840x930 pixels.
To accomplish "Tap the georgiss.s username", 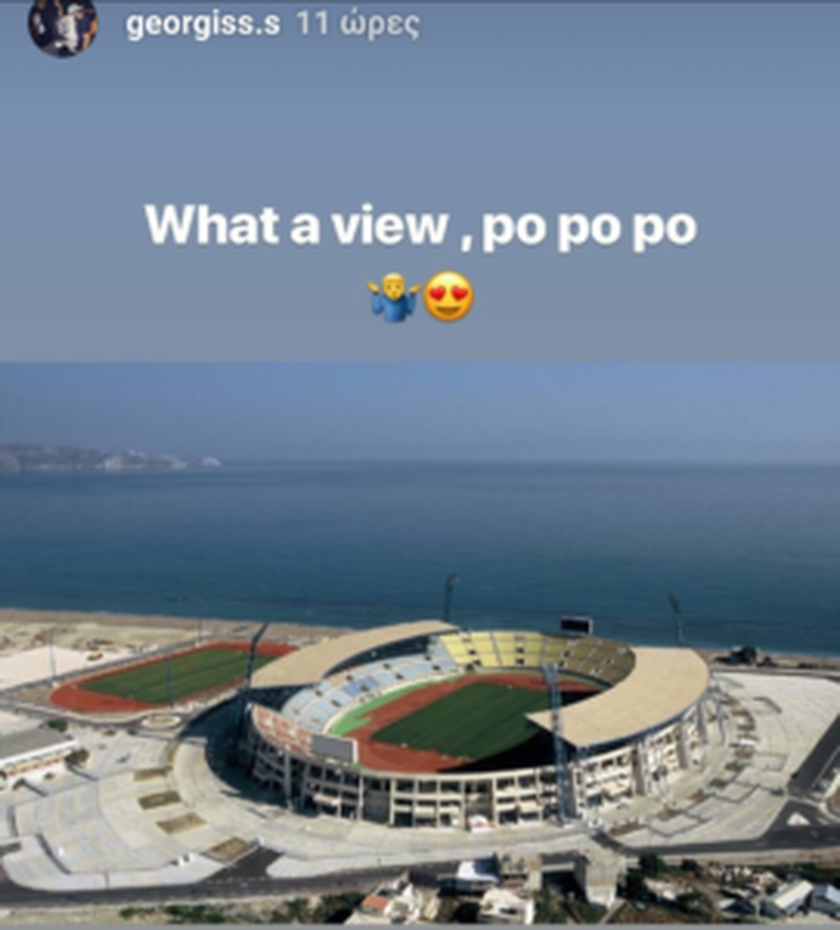I will pyautogui.click(x=202, y=25).
